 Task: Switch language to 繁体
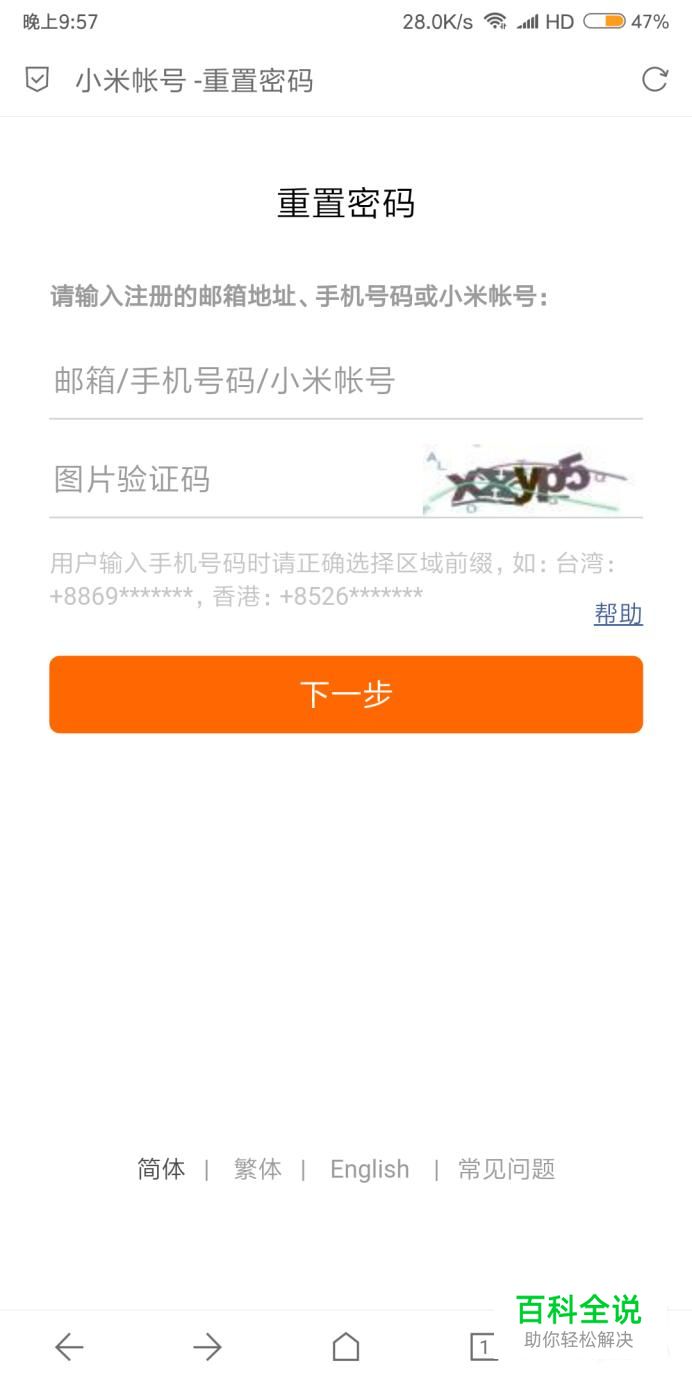click(258, 1169)
